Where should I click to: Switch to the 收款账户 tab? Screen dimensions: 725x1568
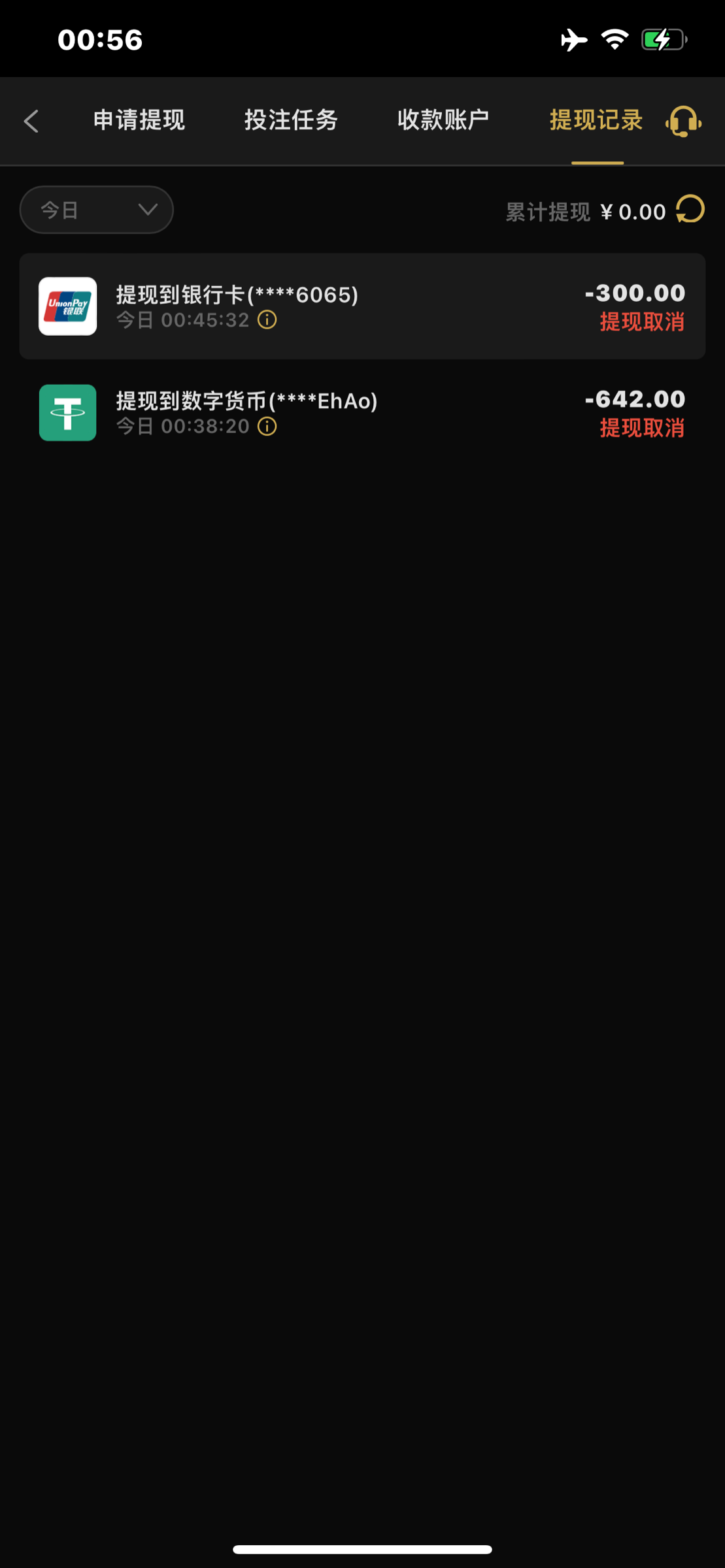tap(443, 120)
